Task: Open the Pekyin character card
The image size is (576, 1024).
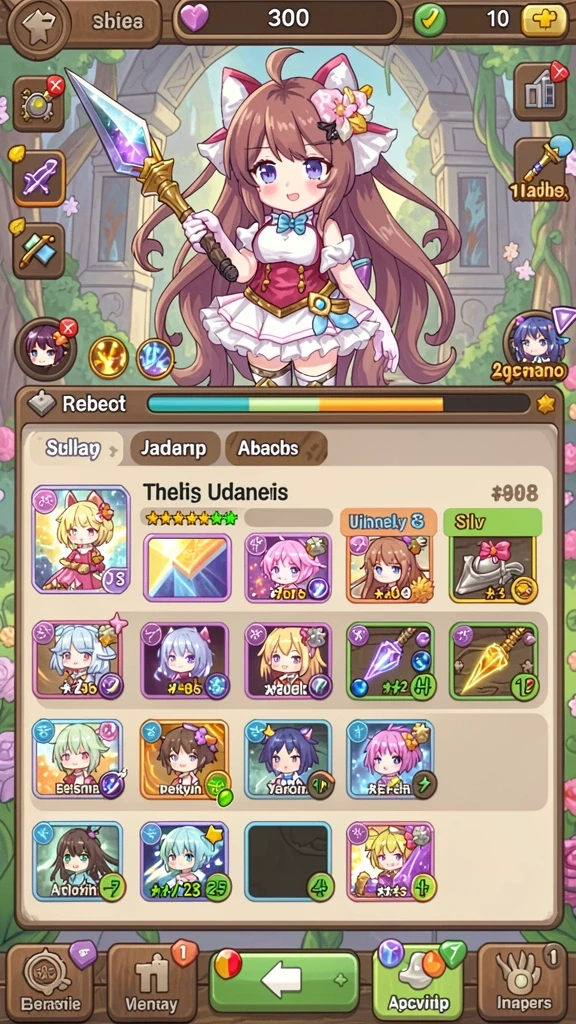Action: (x=184, y=759)
